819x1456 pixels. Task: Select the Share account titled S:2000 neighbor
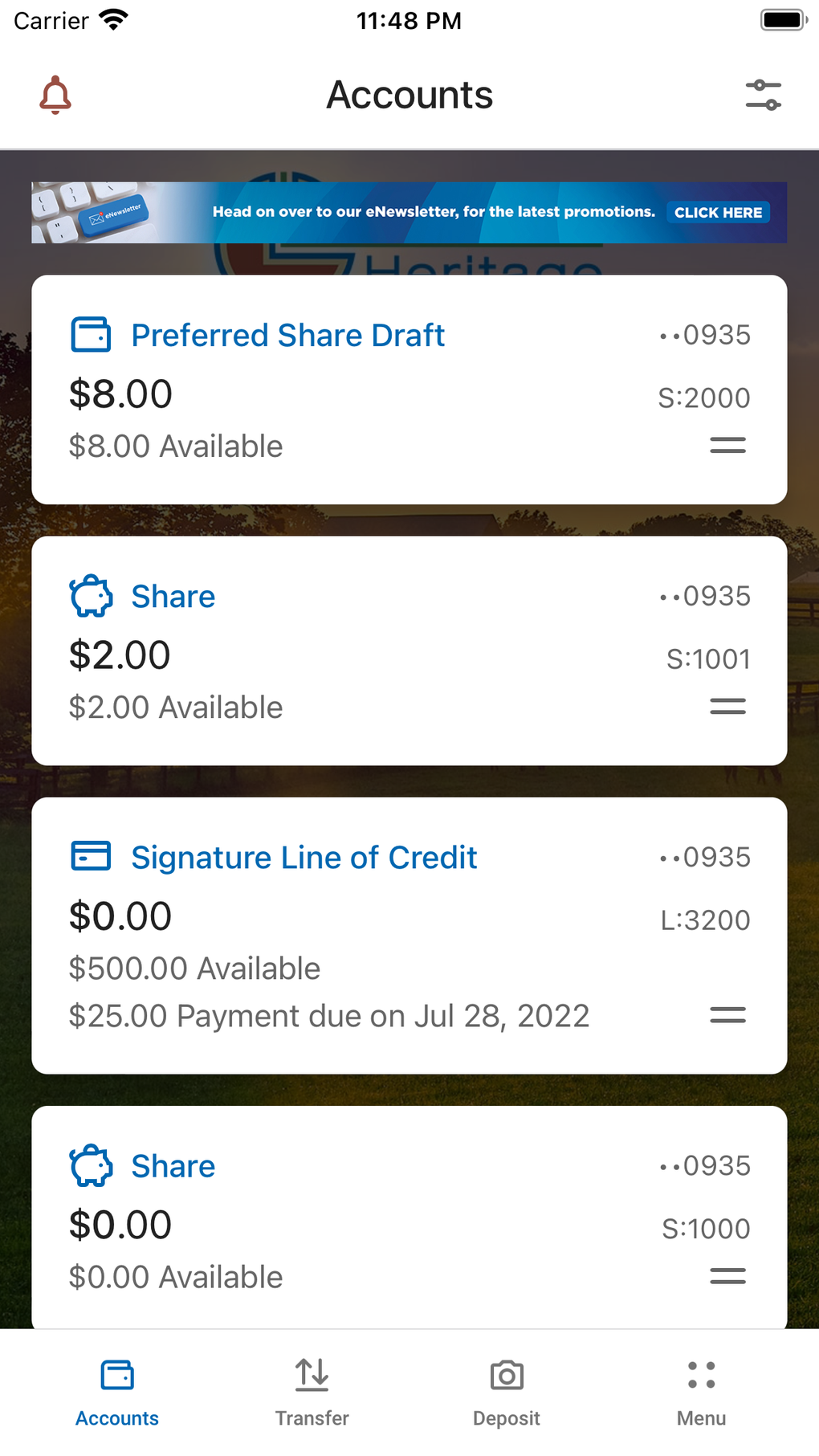pos(173,596)
